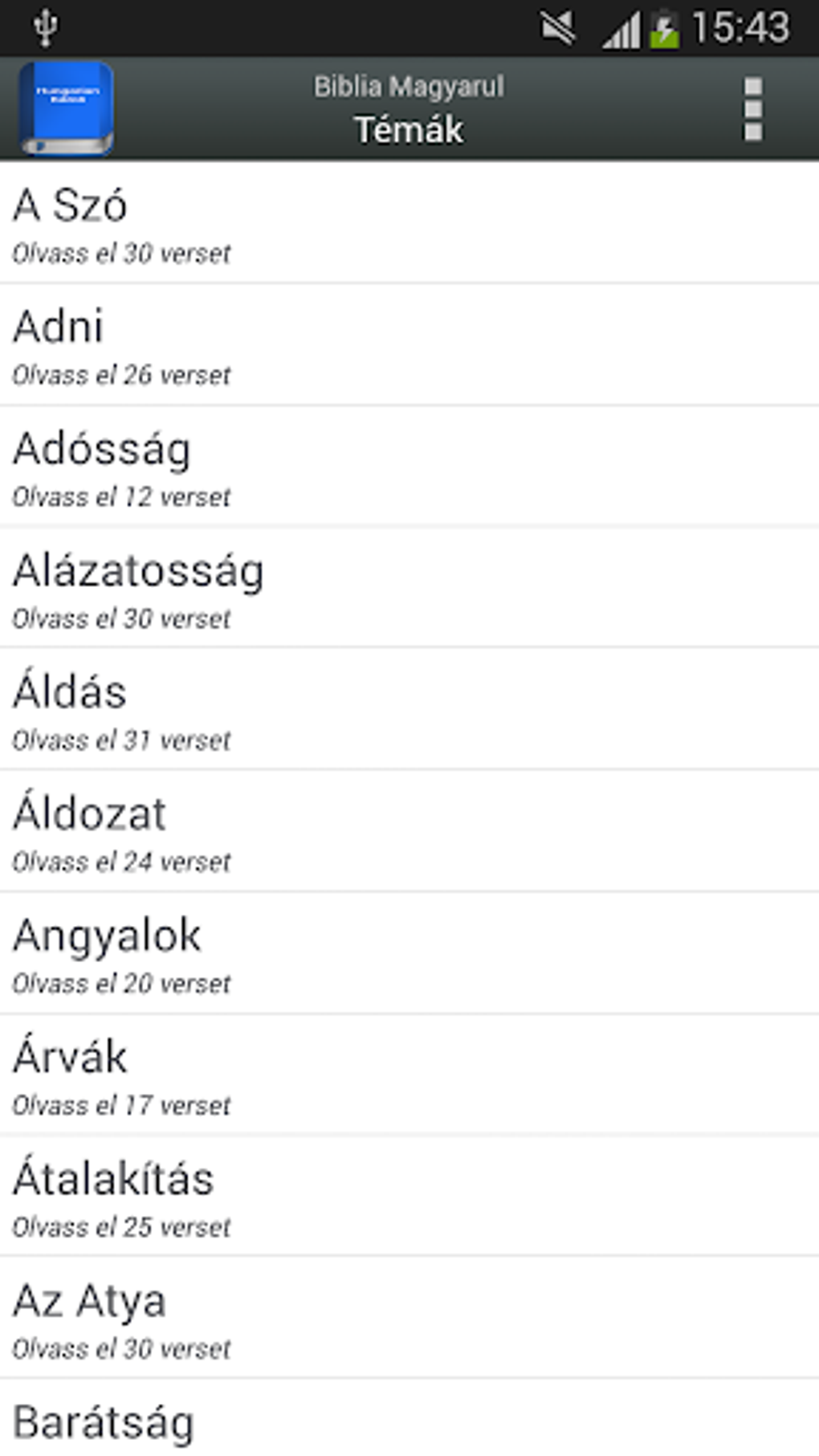Screen dimensions: 819x1456
Task: Choose the Alázatosság topic
Action: [409, 588]
